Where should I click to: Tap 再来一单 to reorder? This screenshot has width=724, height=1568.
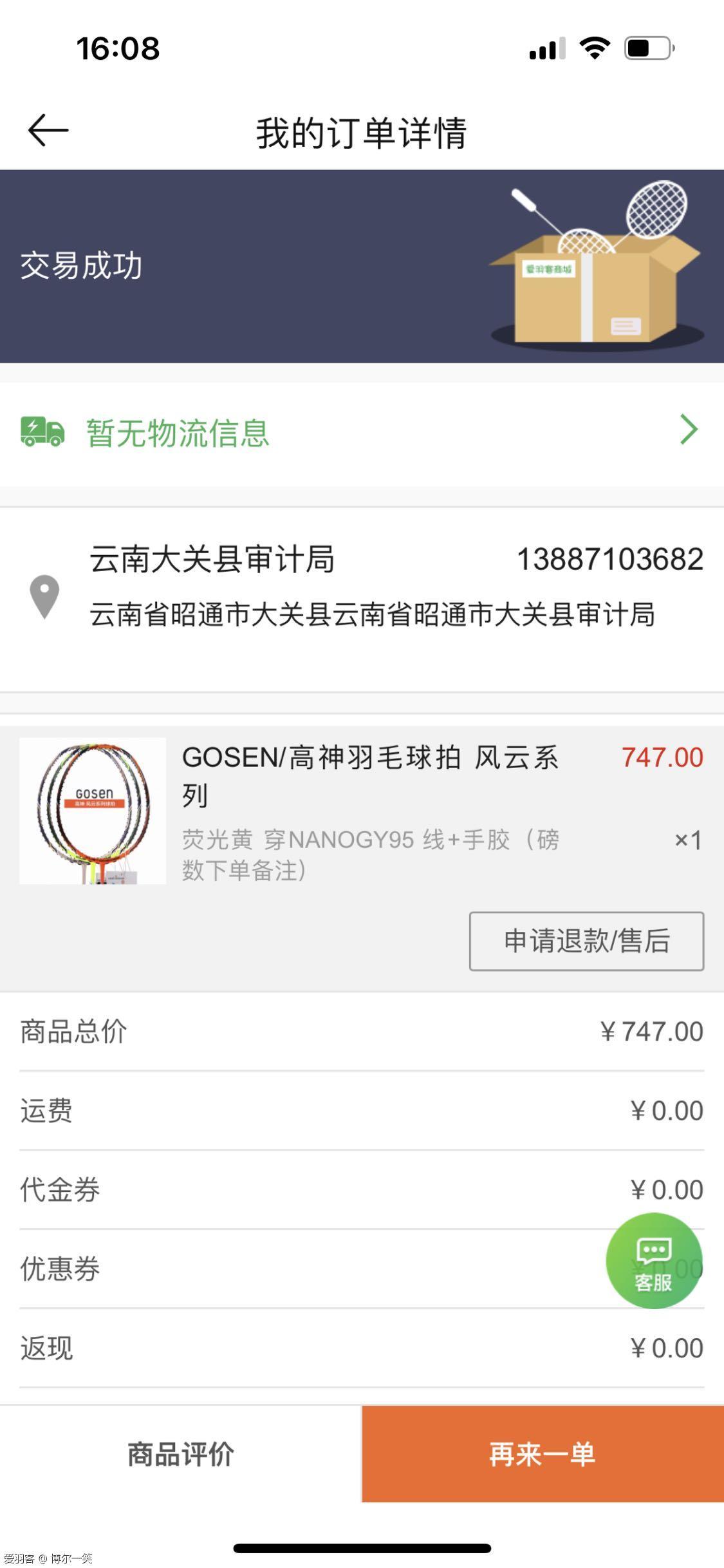[x=543, y=1453]
